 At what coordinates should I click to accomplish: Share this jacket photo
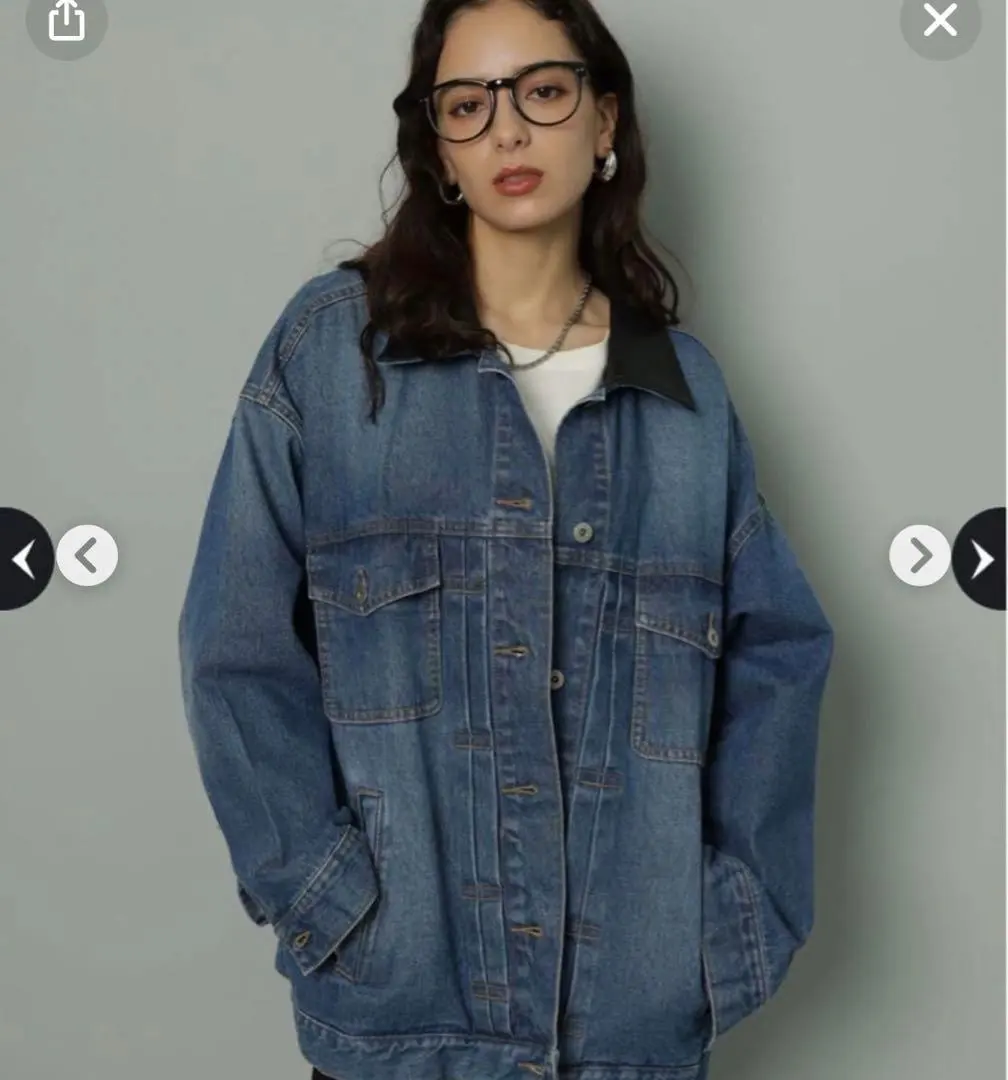66,21
